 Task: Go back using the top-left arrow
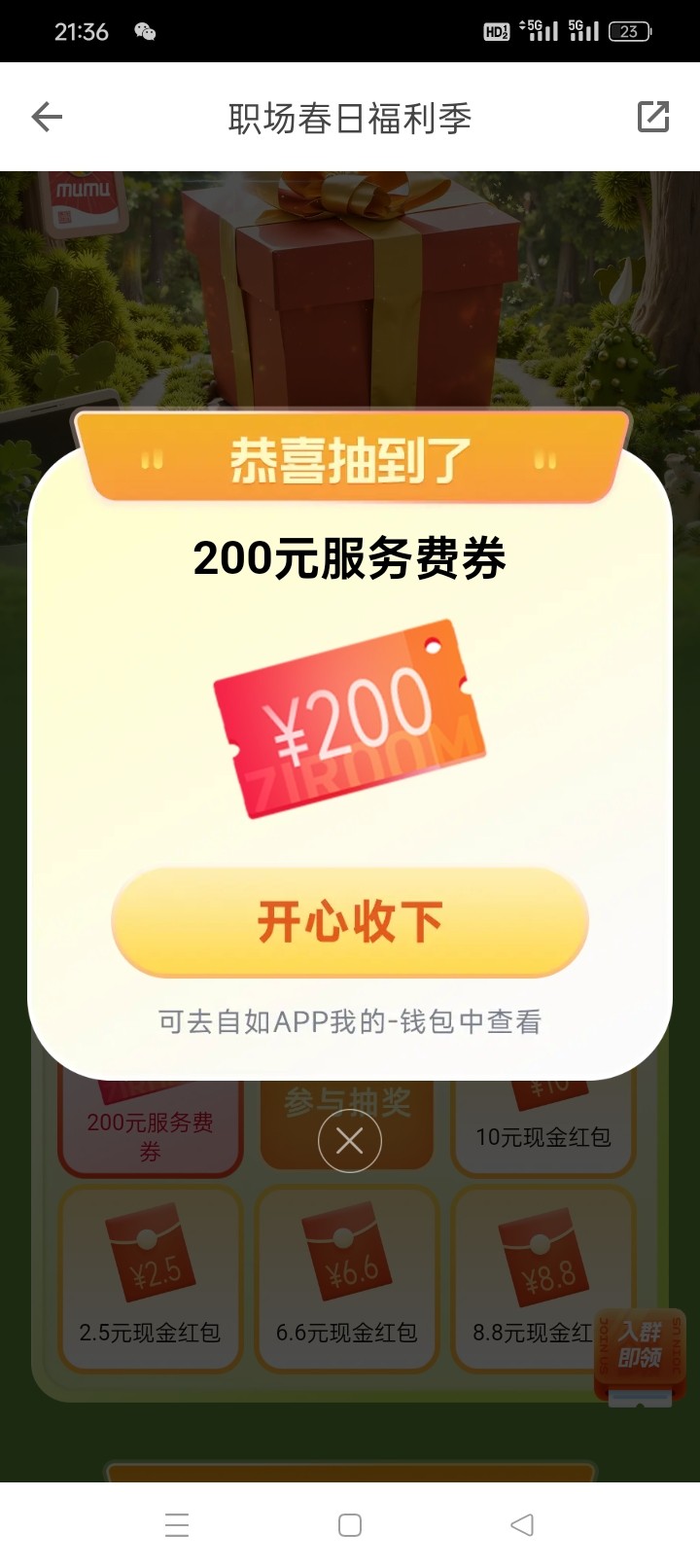(x=47, y=118)
